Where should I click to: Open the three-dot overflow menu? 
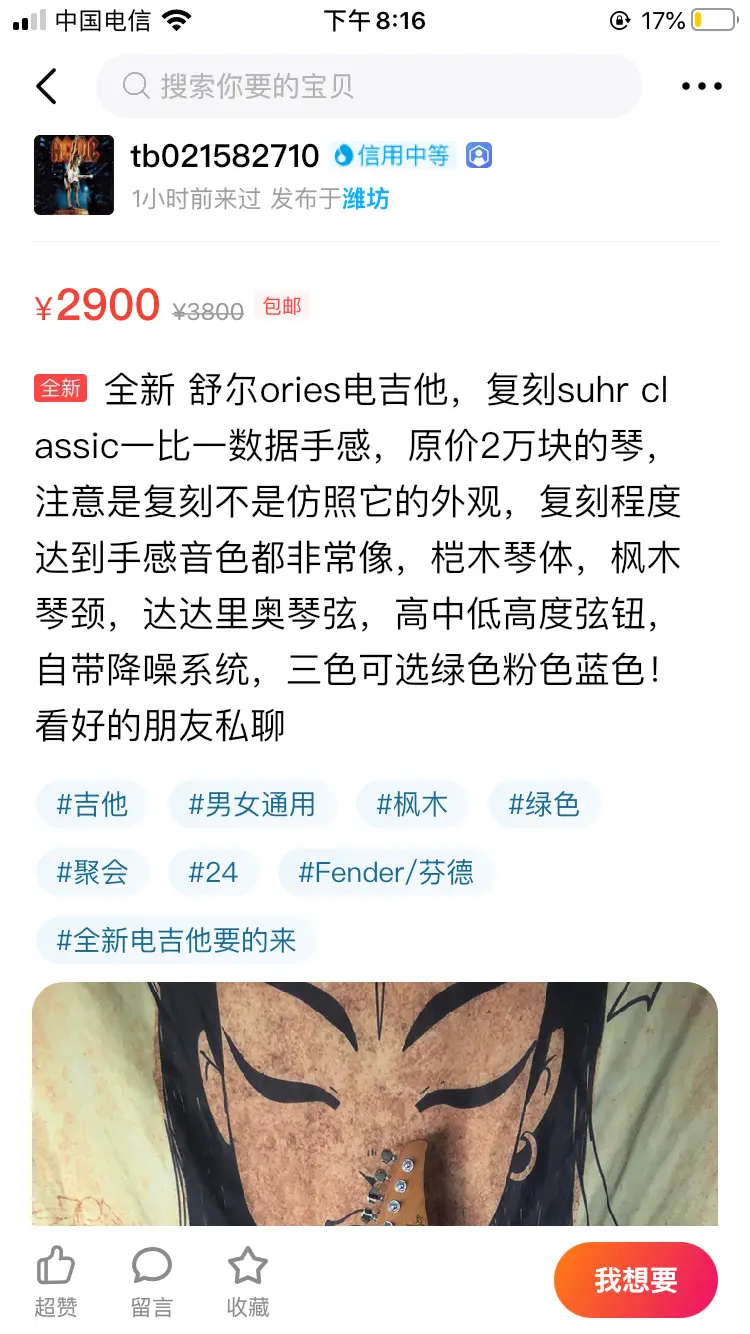701,86
